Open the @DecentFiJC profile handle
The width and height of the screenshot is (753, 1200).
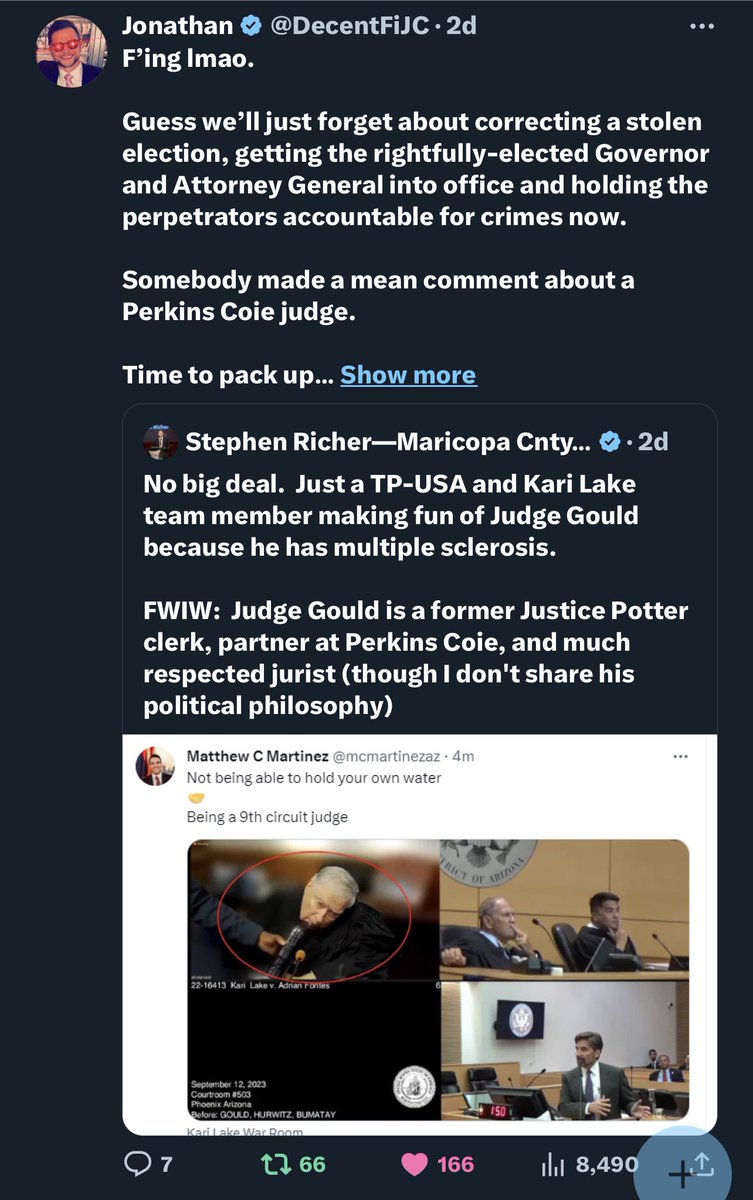(352, 26)
